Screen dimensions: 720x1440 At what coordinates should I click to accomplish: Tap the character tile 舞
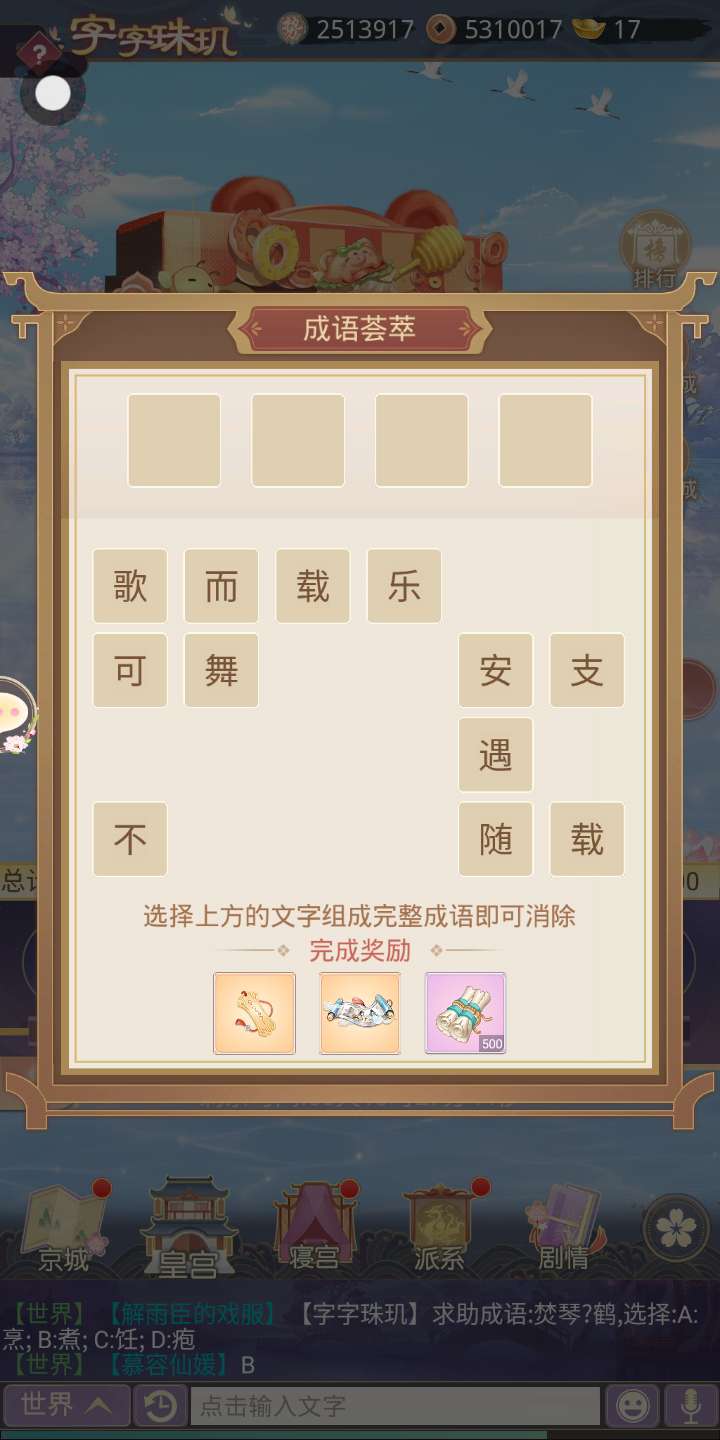(221, 670)
